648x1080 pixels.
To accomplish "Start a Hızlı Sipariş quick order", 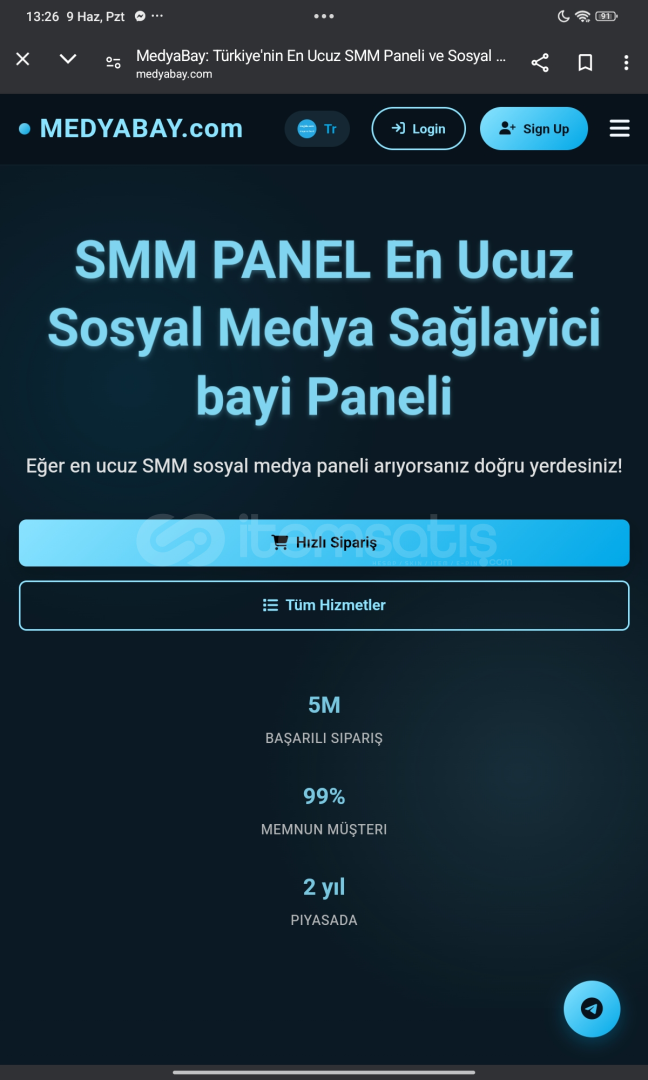I will click(x=324, y=543).
